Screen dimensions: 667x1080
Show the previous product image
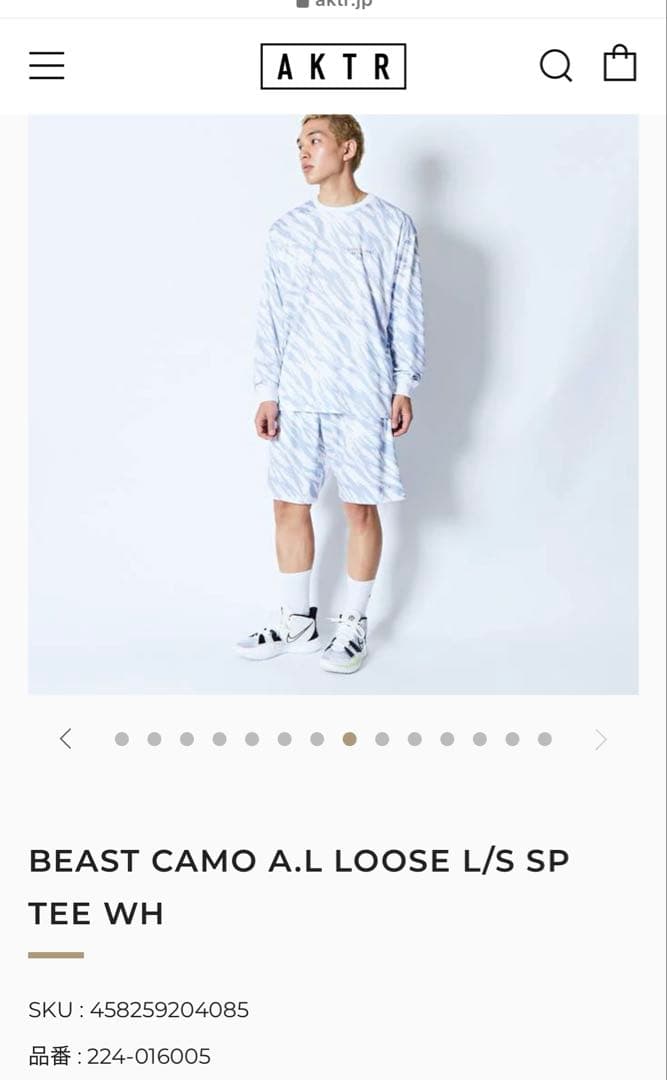(x=66, y=739)
